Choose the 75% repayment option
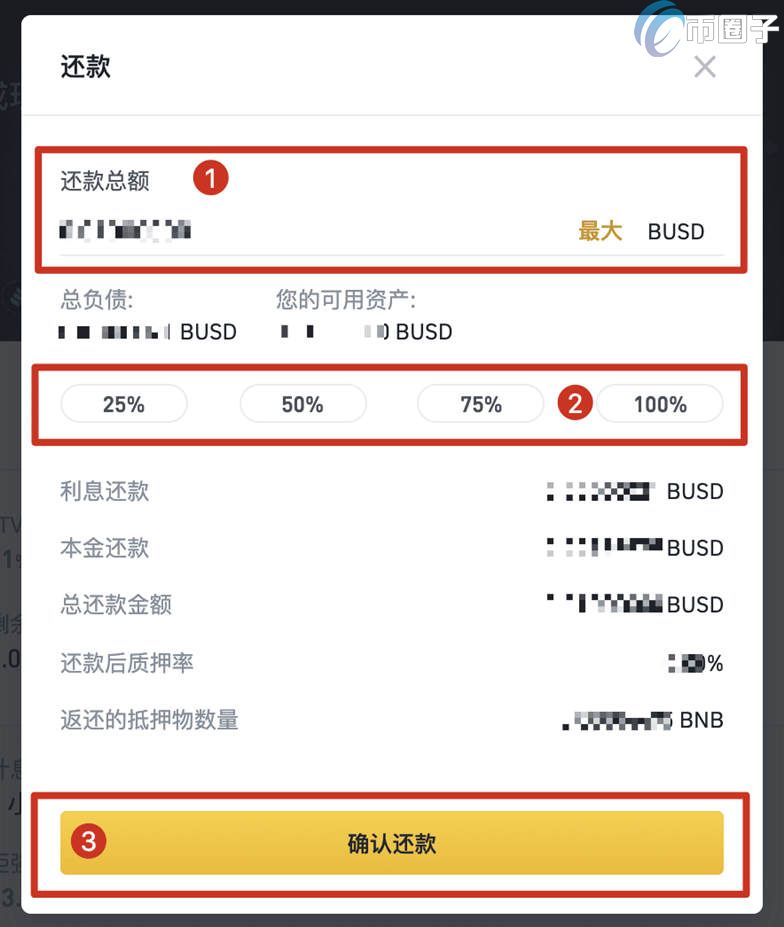Image resolution: width=784 pixels, height=927 pixels. [480, 404]
